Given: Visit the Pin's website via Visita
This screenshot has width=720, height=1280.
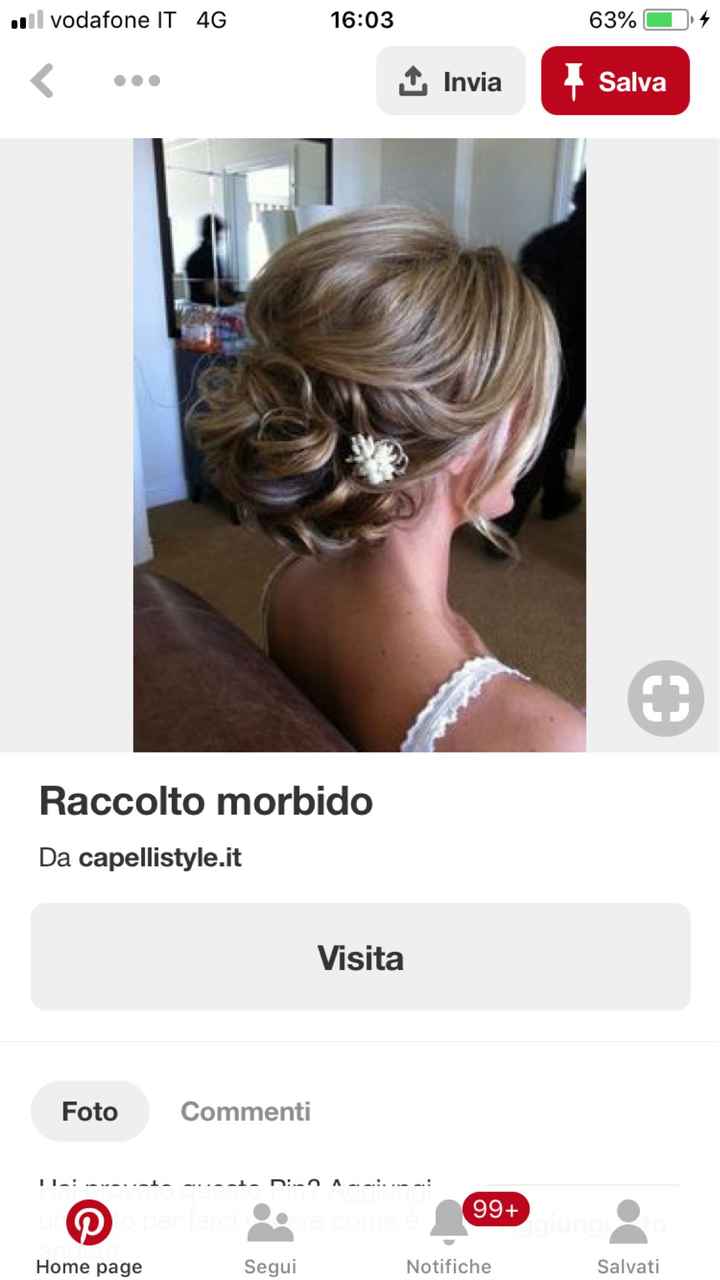Looking at the screenshot, I should coord(360,957).
